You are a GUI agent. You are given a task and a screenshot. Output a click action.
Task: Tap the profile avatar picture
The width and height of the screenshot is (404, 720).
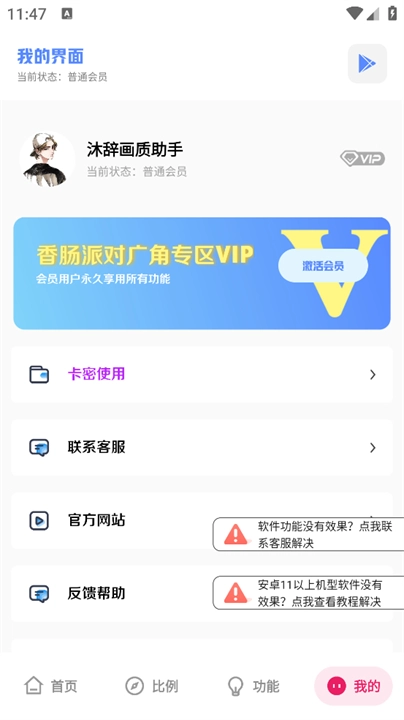47,159
